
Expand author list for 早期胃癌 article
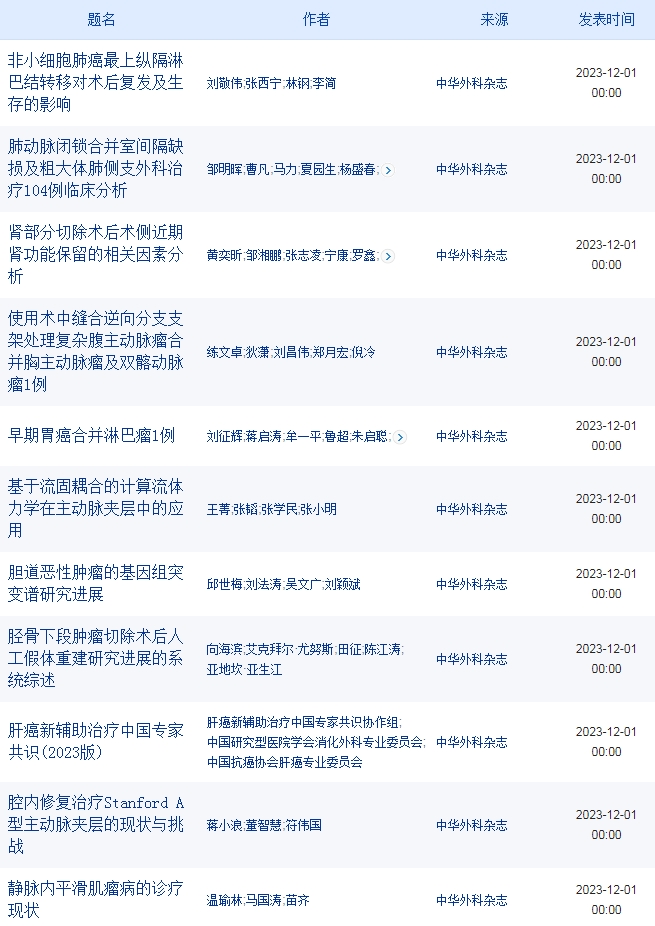(x=400, y=437)
